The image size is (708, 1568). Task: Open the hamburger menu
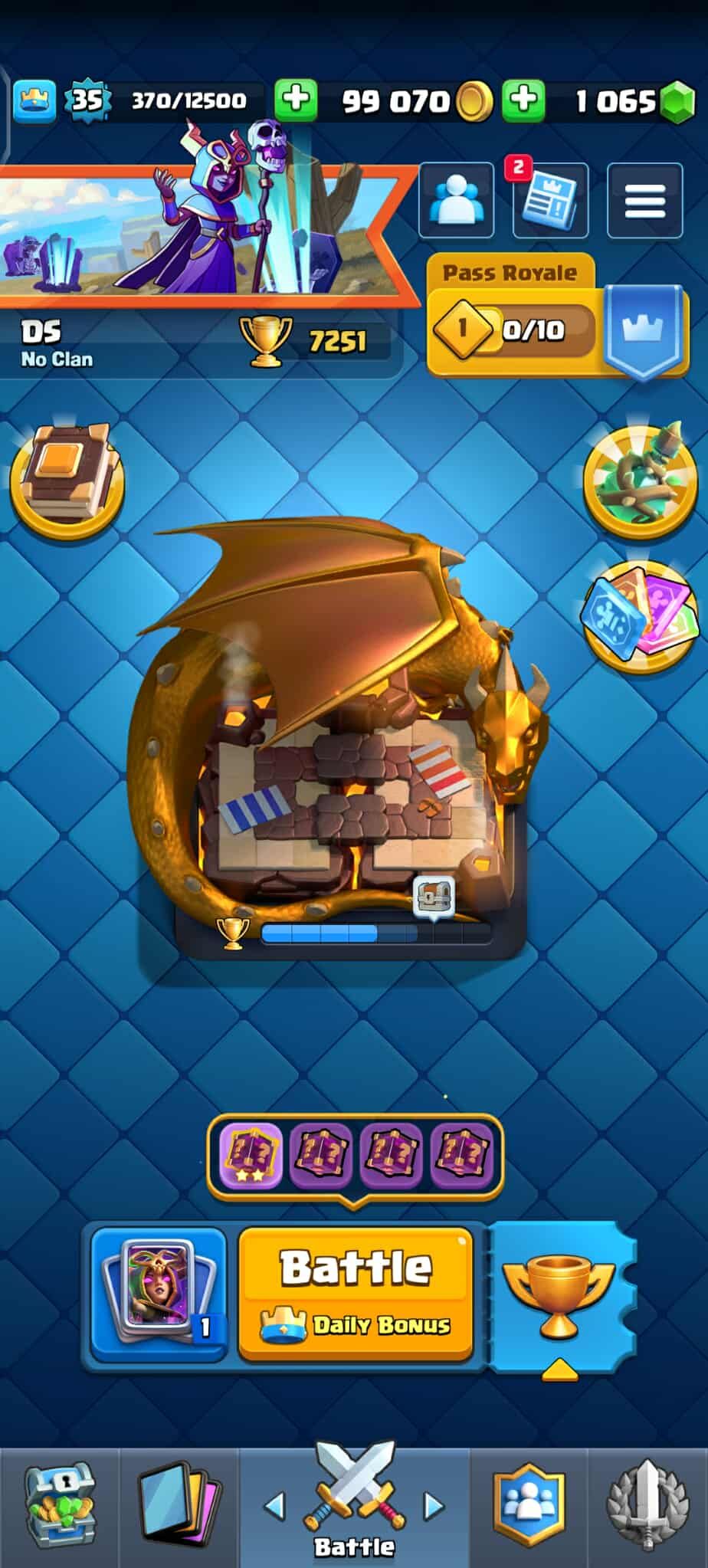644,201
